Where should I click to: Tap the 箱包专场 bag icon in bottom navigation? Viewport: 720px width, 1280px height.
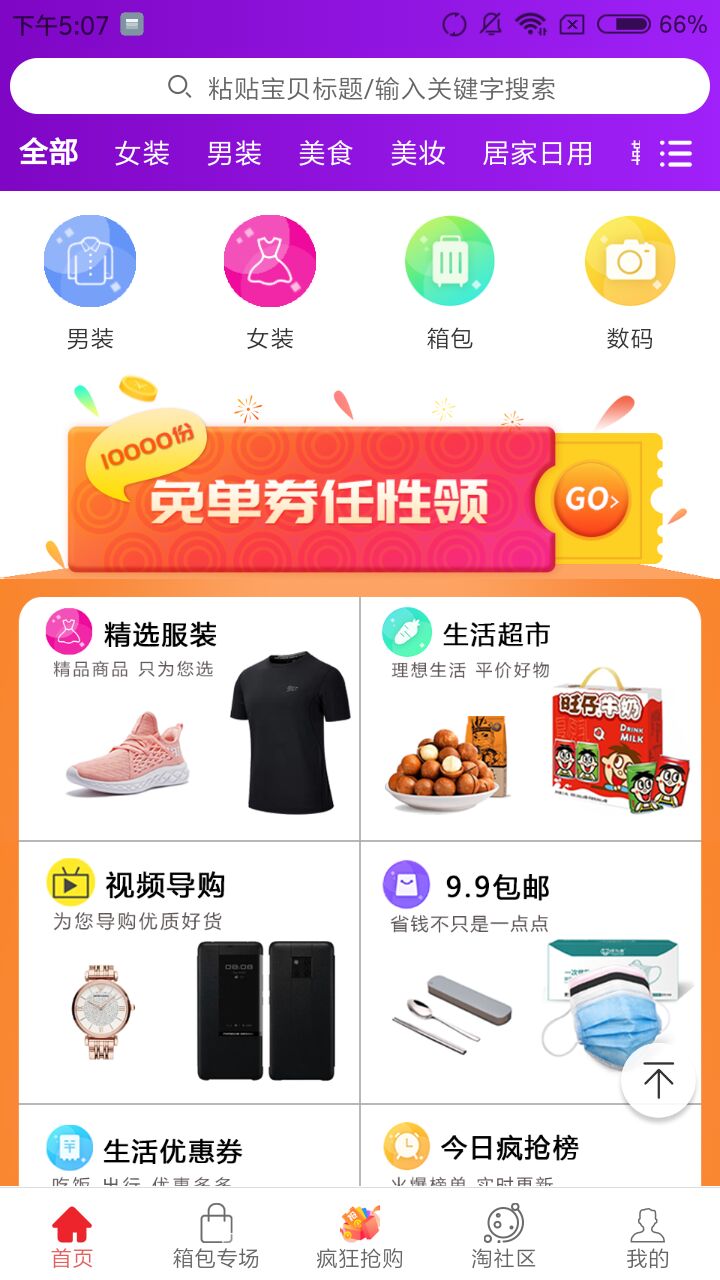pyautogui.click(x=216, y=1222)
